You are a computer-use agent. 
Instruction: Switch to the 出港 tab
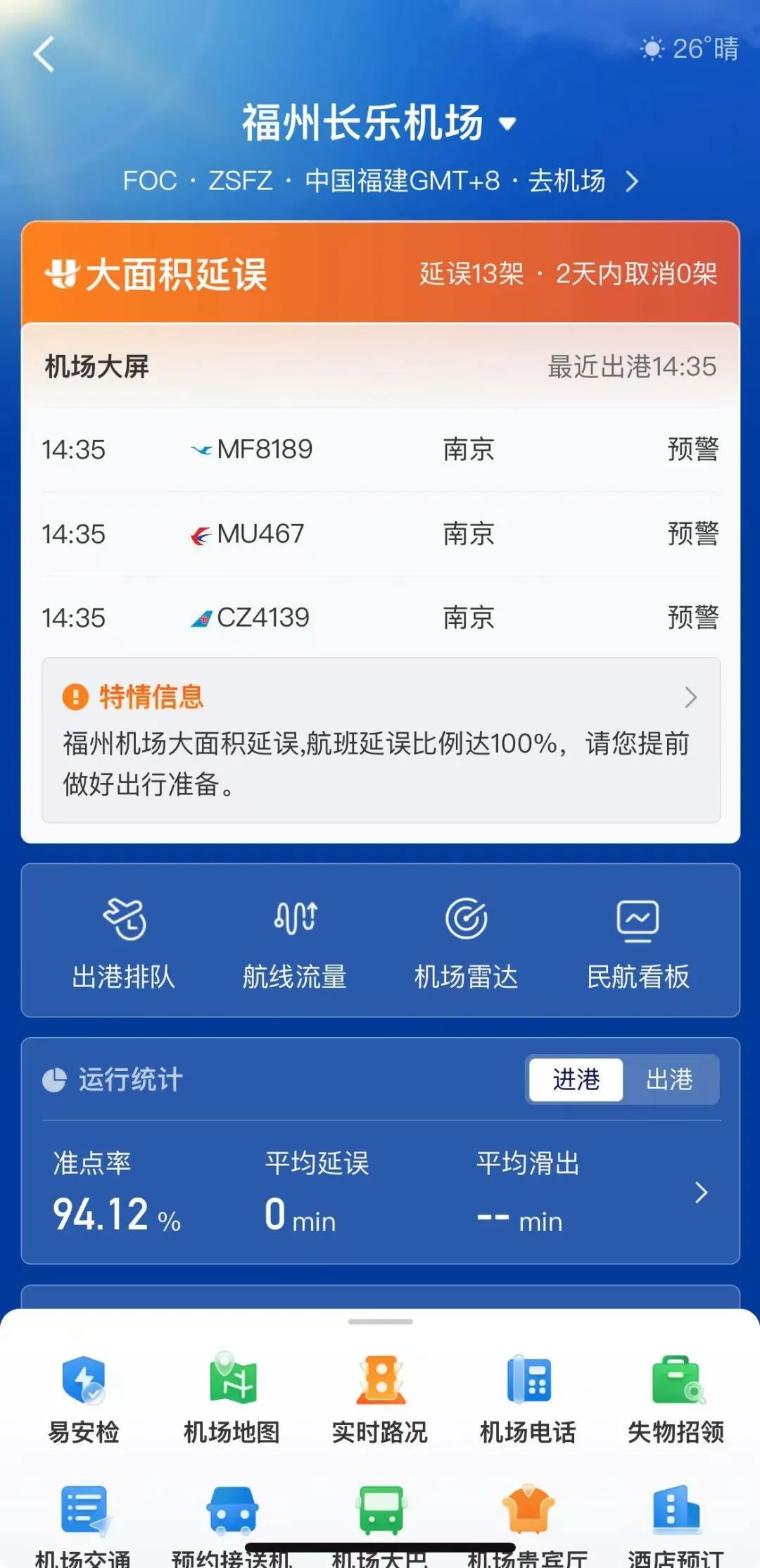pos(670,1079)
